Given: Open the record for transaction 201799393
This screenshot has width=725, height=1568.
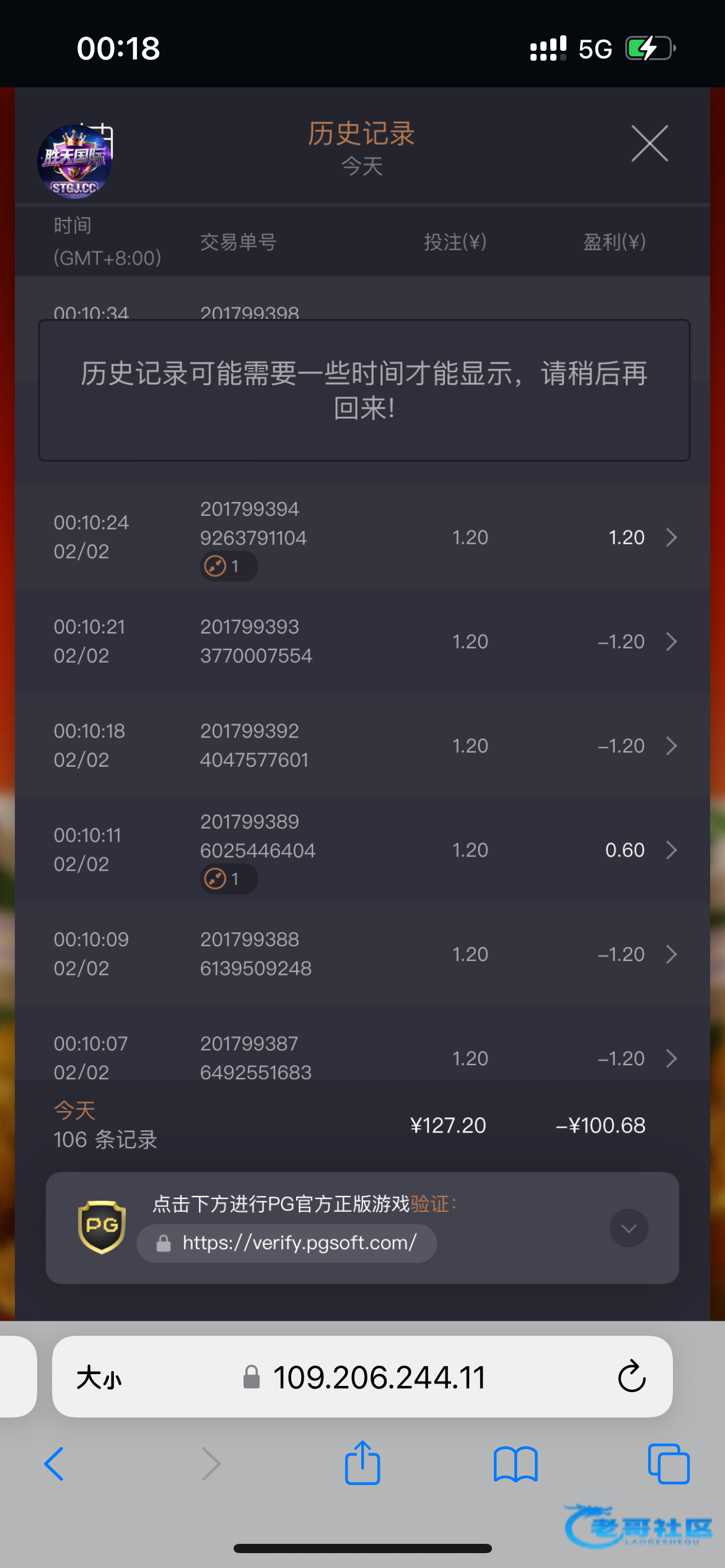Looking at the screenshot, I should (x=671, y=642).
